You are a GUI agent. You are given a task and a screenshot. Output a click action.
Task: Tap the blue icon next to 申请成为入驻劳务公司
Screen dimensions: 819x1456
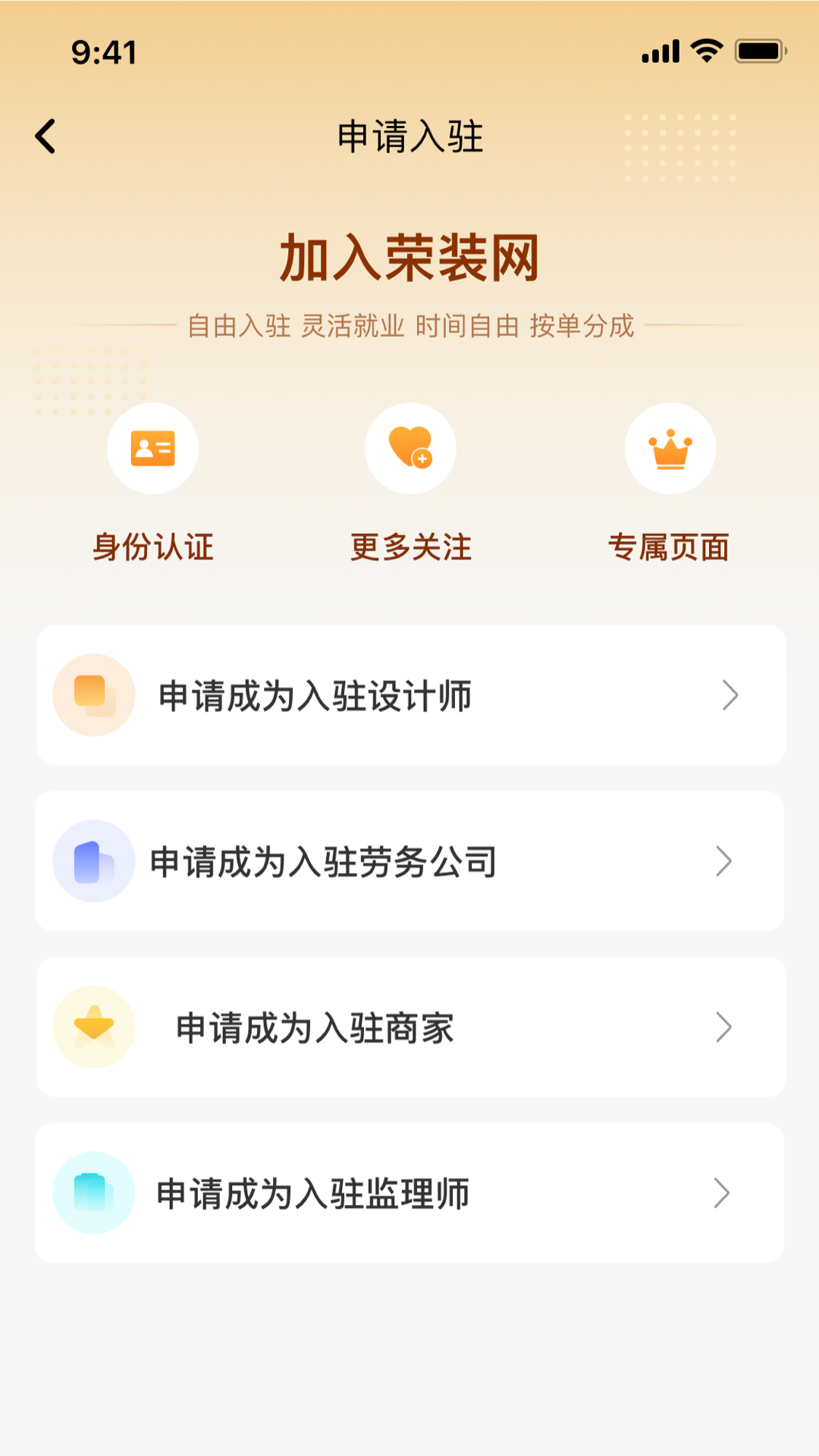click(x=93, y=861)
